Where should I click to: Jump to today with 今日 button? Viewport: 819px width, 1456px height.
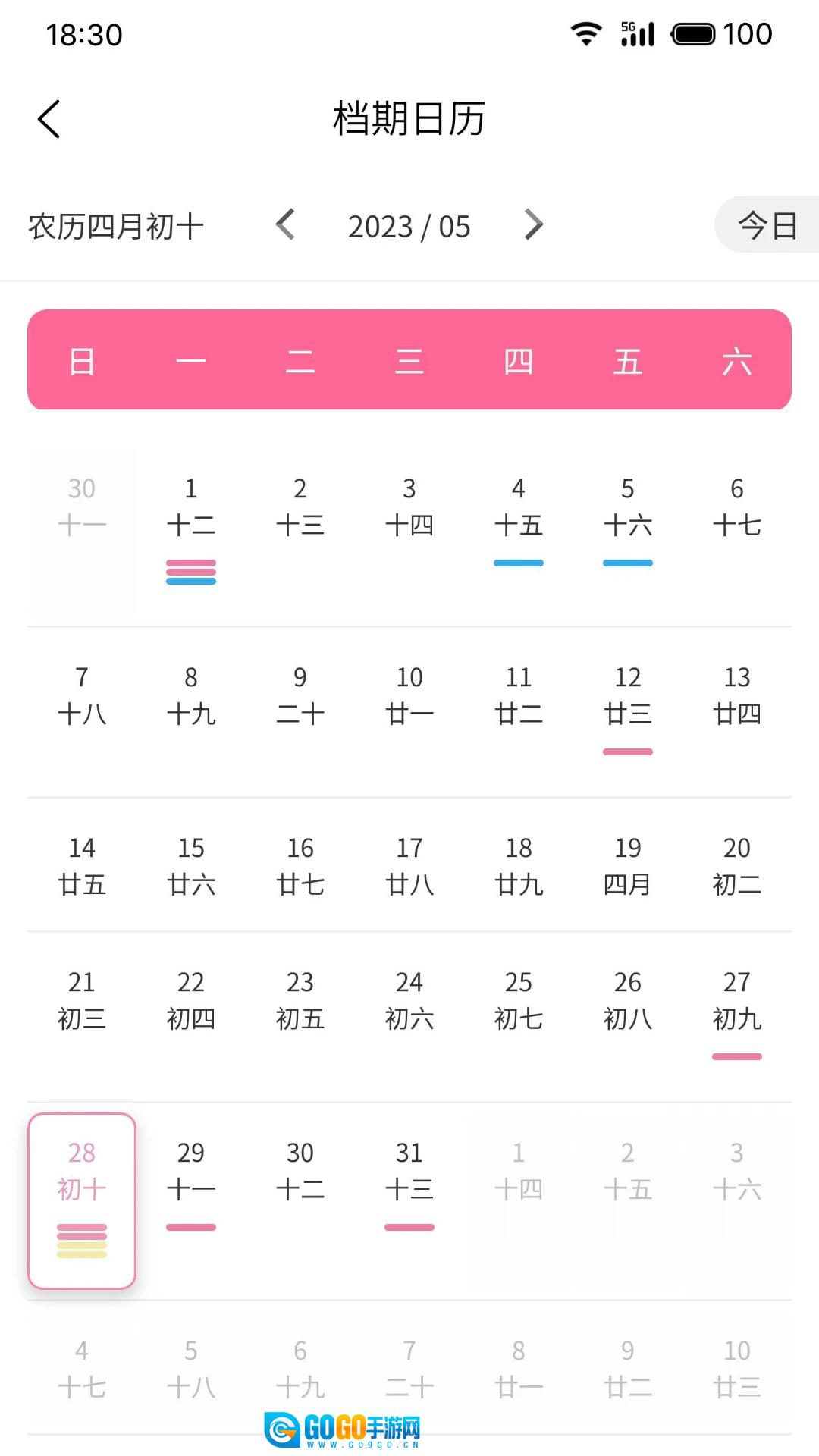click(x=766, y=225)
